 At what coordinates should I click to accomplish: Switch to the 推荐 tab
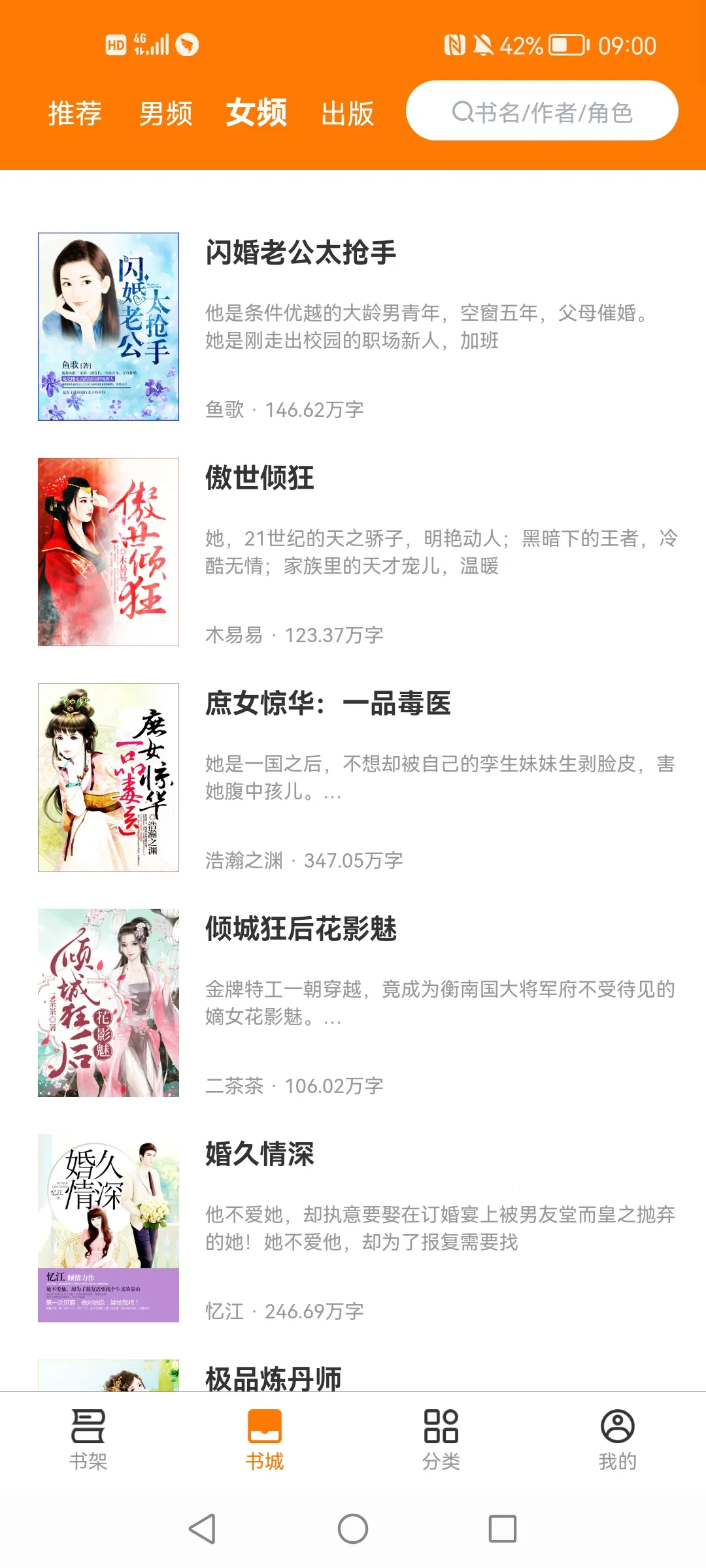click(x=75, y=113)
